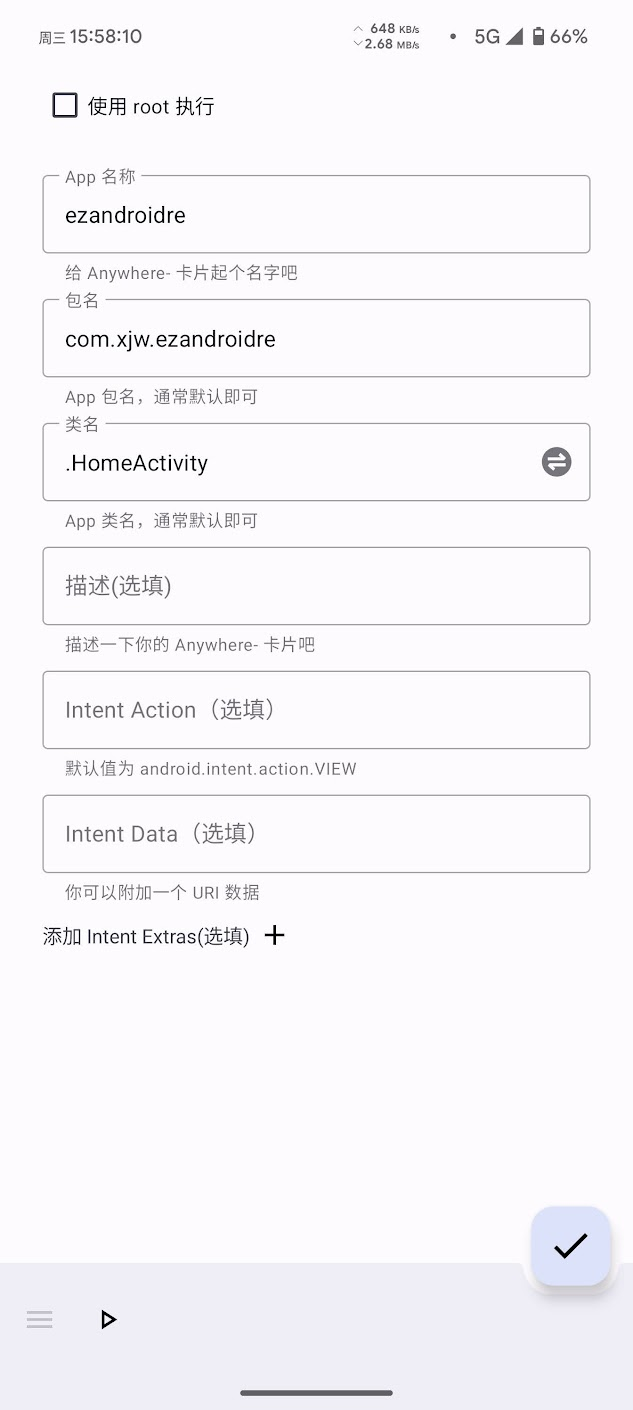Enter the Intent Action field
Screen dimensions: 633x1410
[x=316, y=710]
